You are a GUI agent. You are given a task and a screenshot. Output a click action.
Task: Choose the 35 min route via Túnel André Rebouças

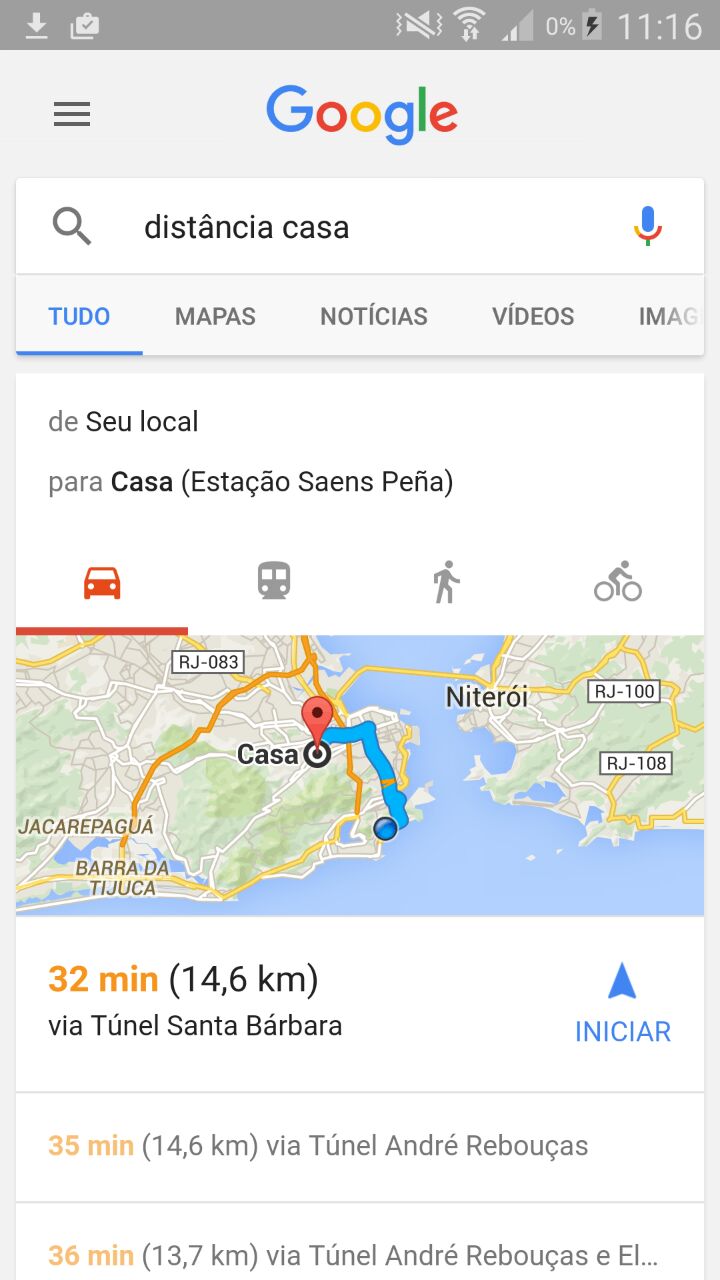(318, 1146)
